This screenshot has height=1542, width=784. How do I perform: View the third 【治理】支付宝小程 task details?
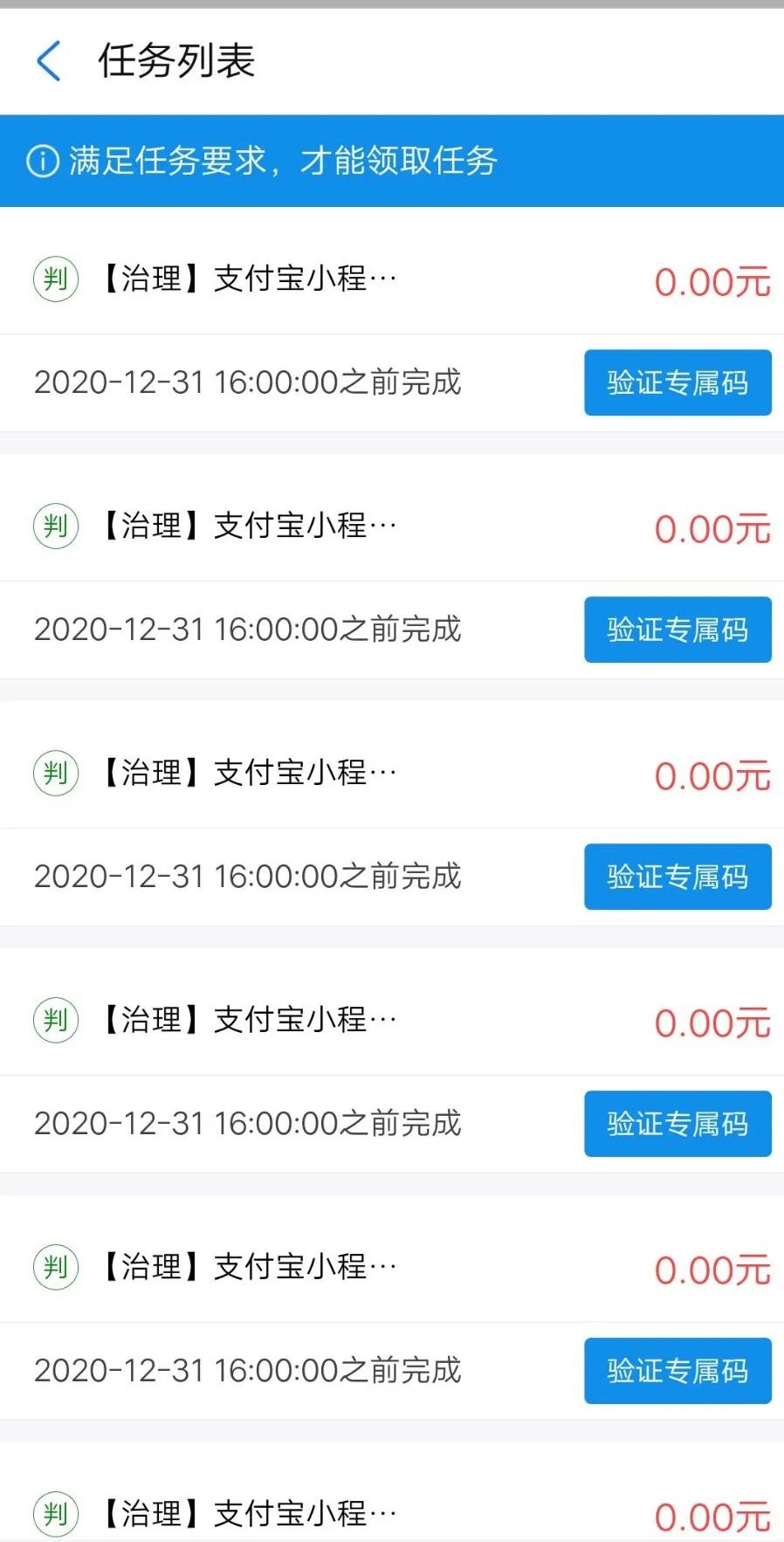click(x=249, y=773)
